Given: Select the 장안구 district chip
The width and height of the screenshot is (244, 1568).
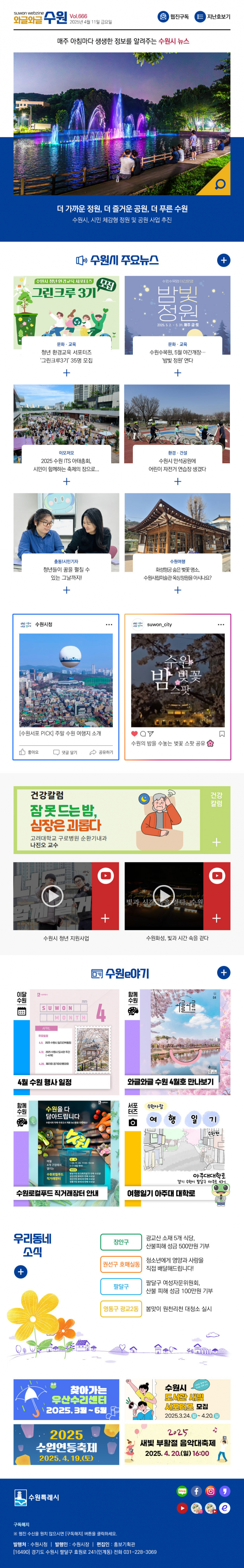Looking at the screenshot, I should [120, 1241].
